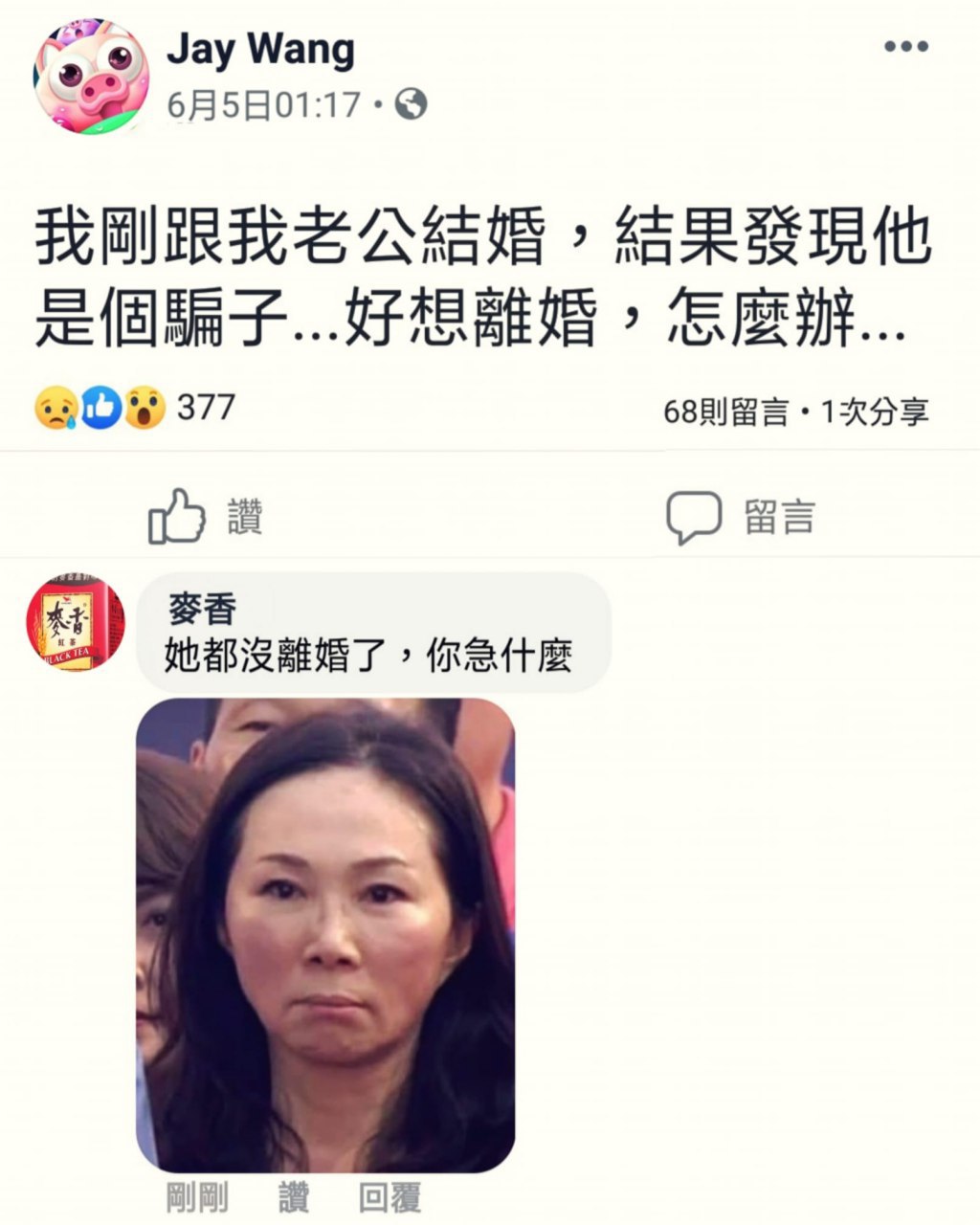
Task: Open 麥香's profile avatar
Action: tap(75, 622)
